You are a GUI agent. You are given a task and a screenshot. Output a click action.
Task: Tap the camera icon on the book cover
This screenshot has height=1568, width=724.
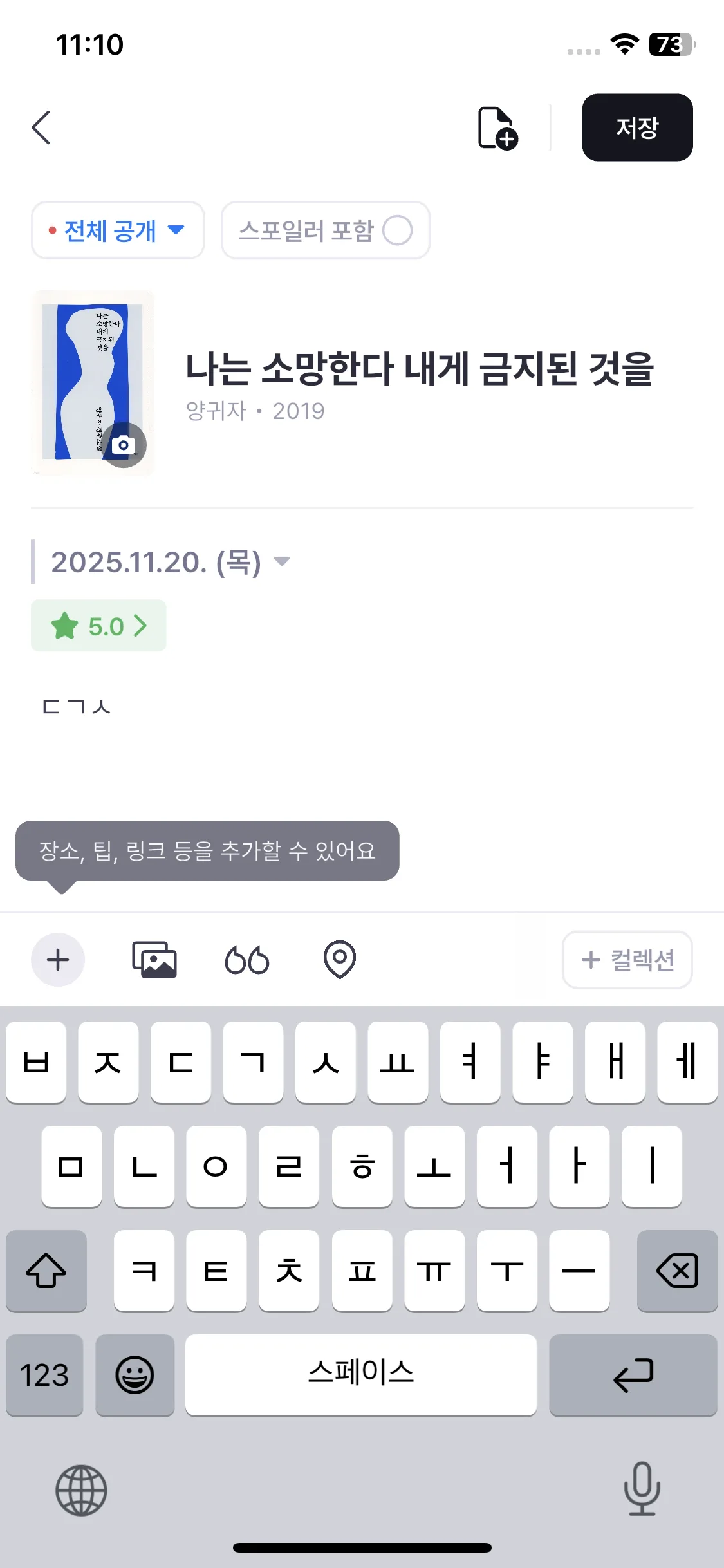(124, 445)
